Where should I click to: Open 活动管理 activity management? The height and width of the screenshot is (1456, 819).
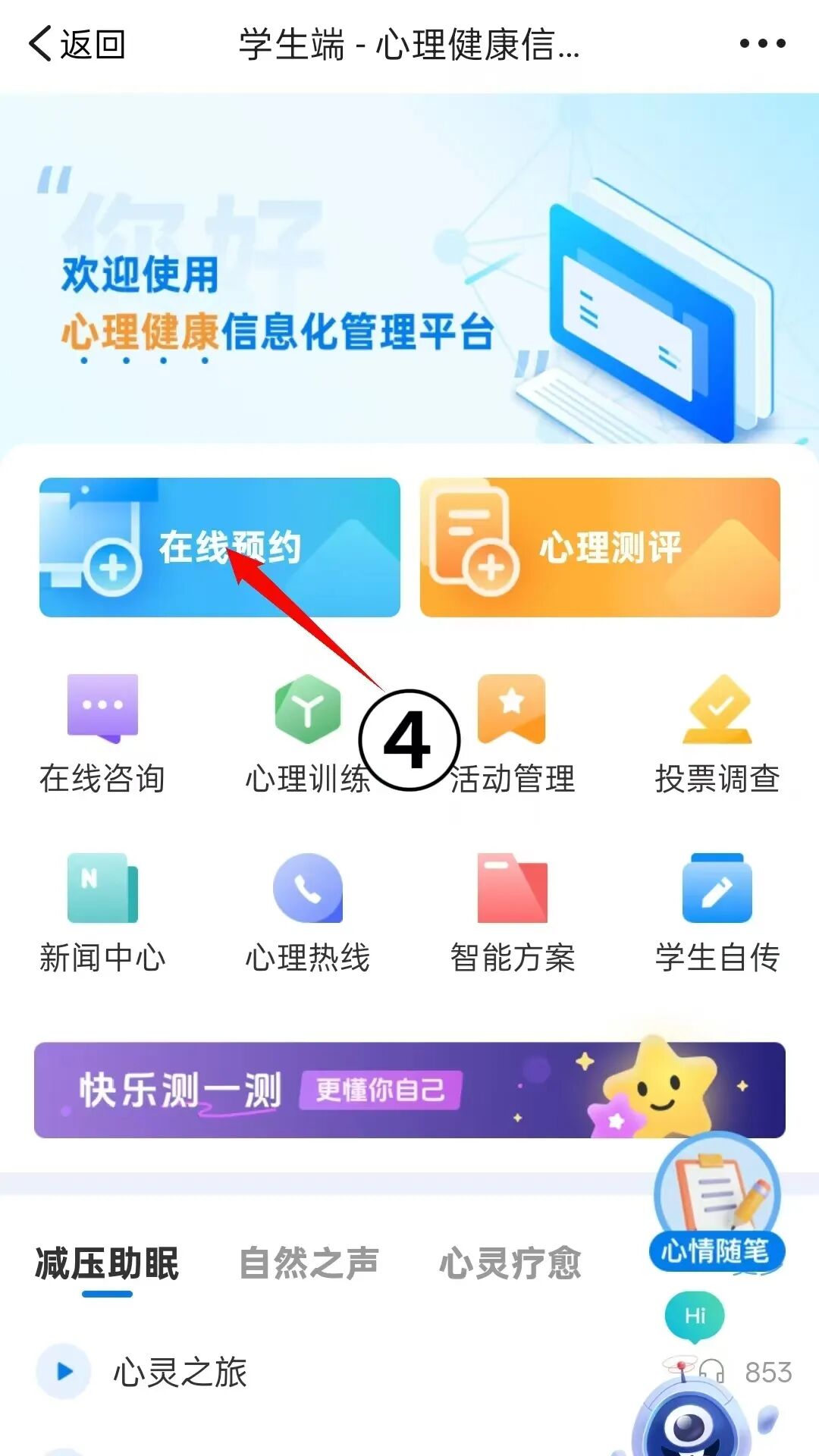(513, 733)
